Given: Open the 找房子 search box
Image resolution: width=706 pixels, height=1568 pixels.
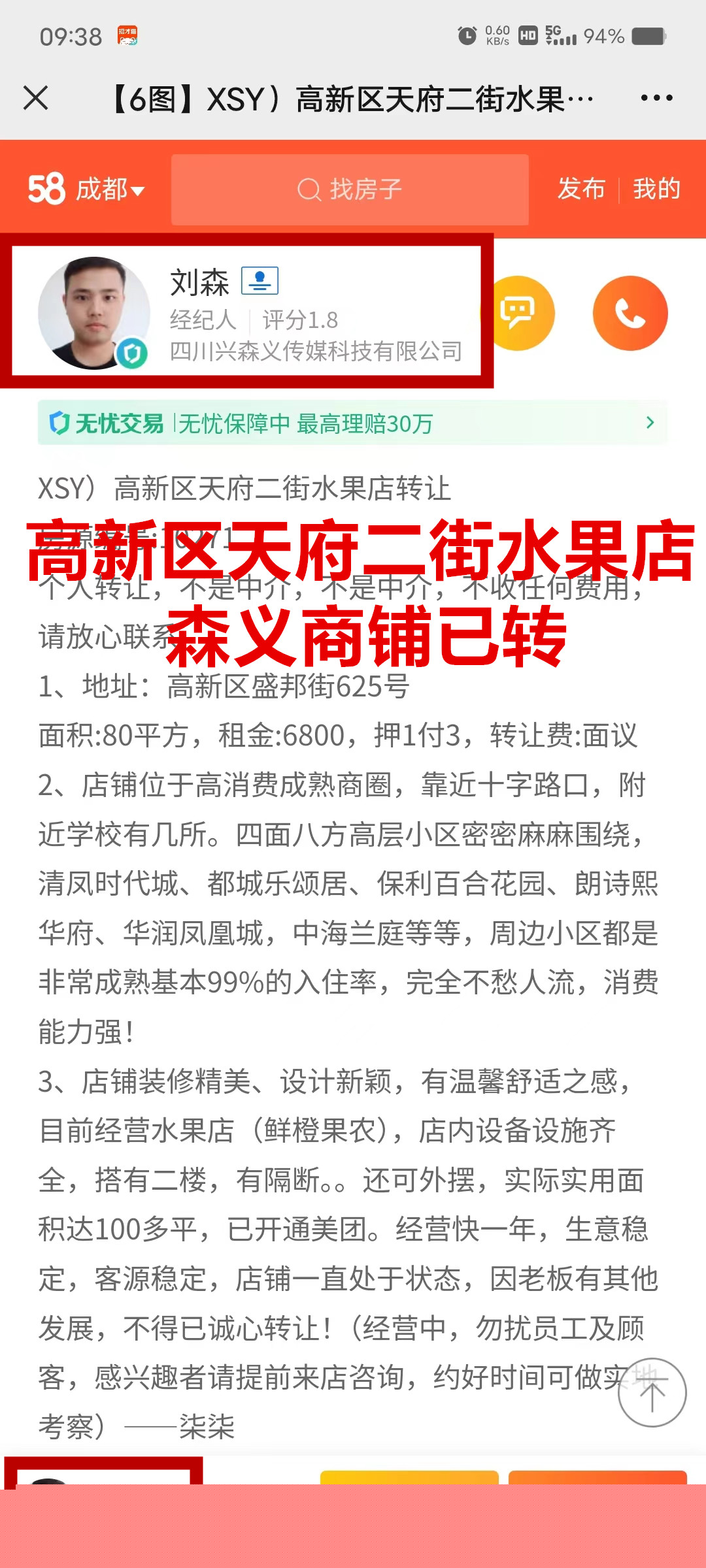Looking at the screenshot, I should click(x=350, y=189).
